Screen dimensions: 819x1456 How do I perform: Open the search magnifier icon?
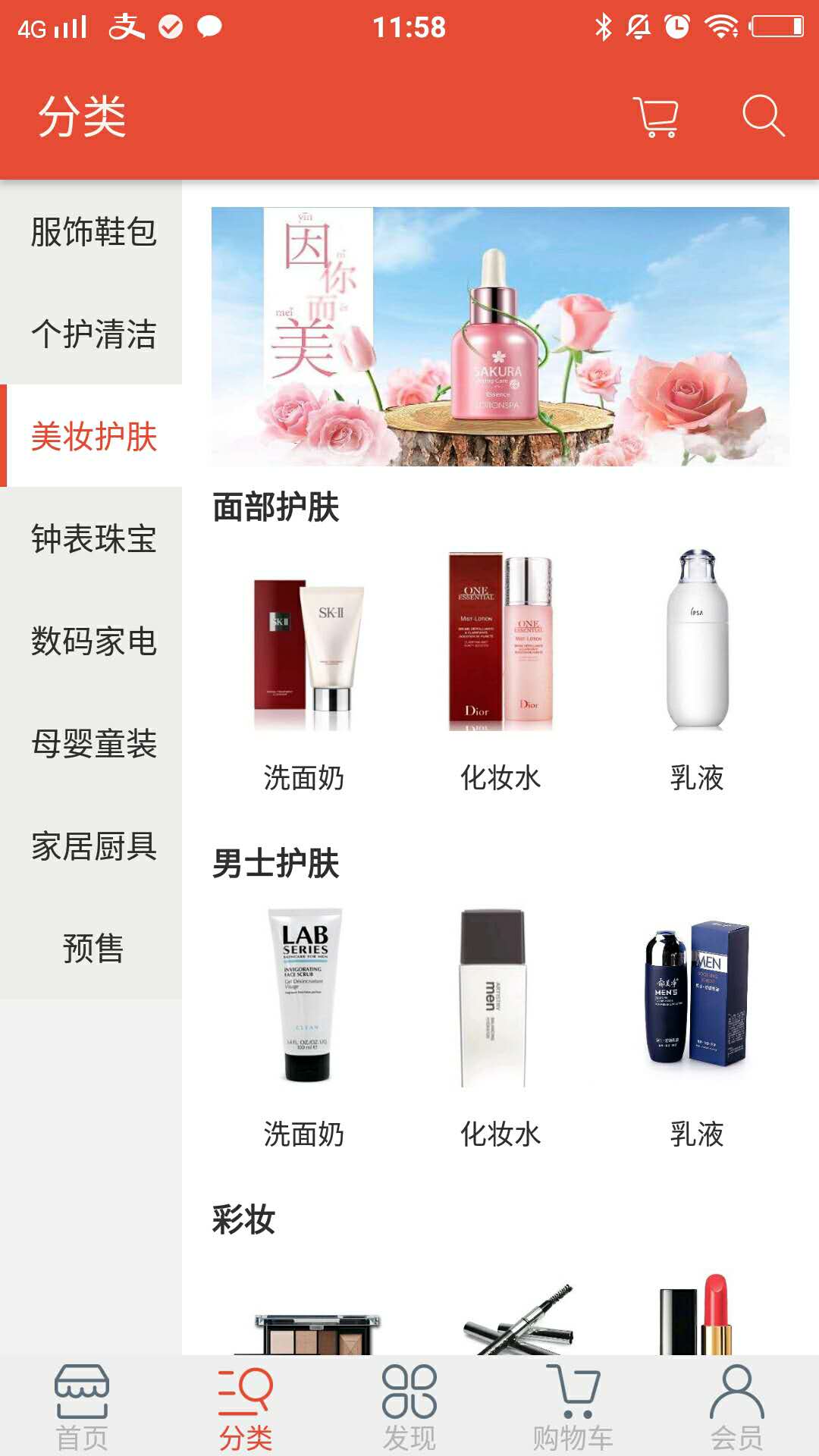tap(763, 116)
